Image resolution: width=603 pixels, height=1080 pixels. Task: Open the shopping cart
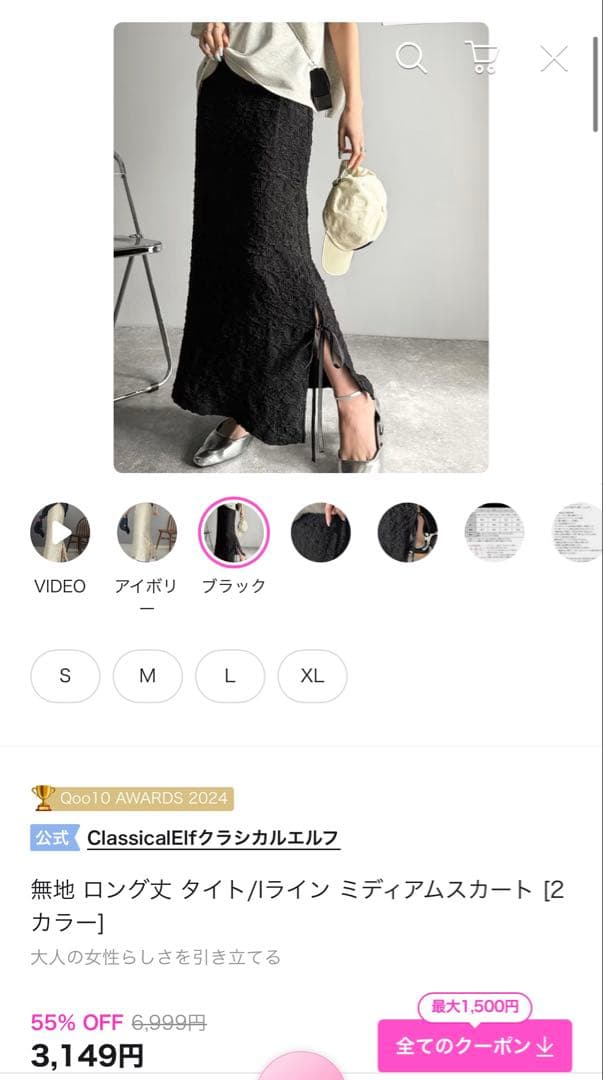(482, 57)
